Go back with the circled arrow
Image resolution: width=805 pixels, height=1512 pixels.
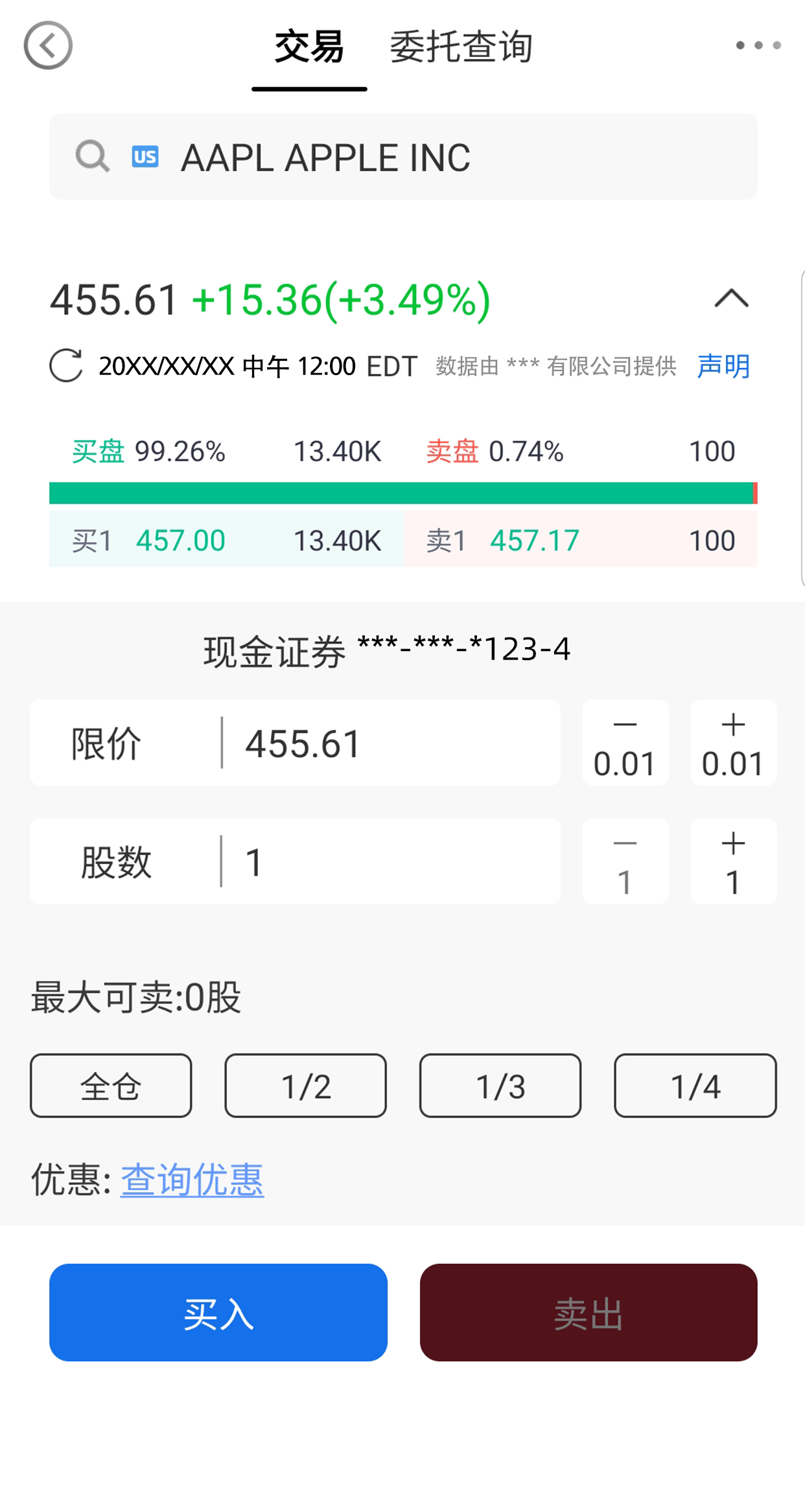point(48,45)
